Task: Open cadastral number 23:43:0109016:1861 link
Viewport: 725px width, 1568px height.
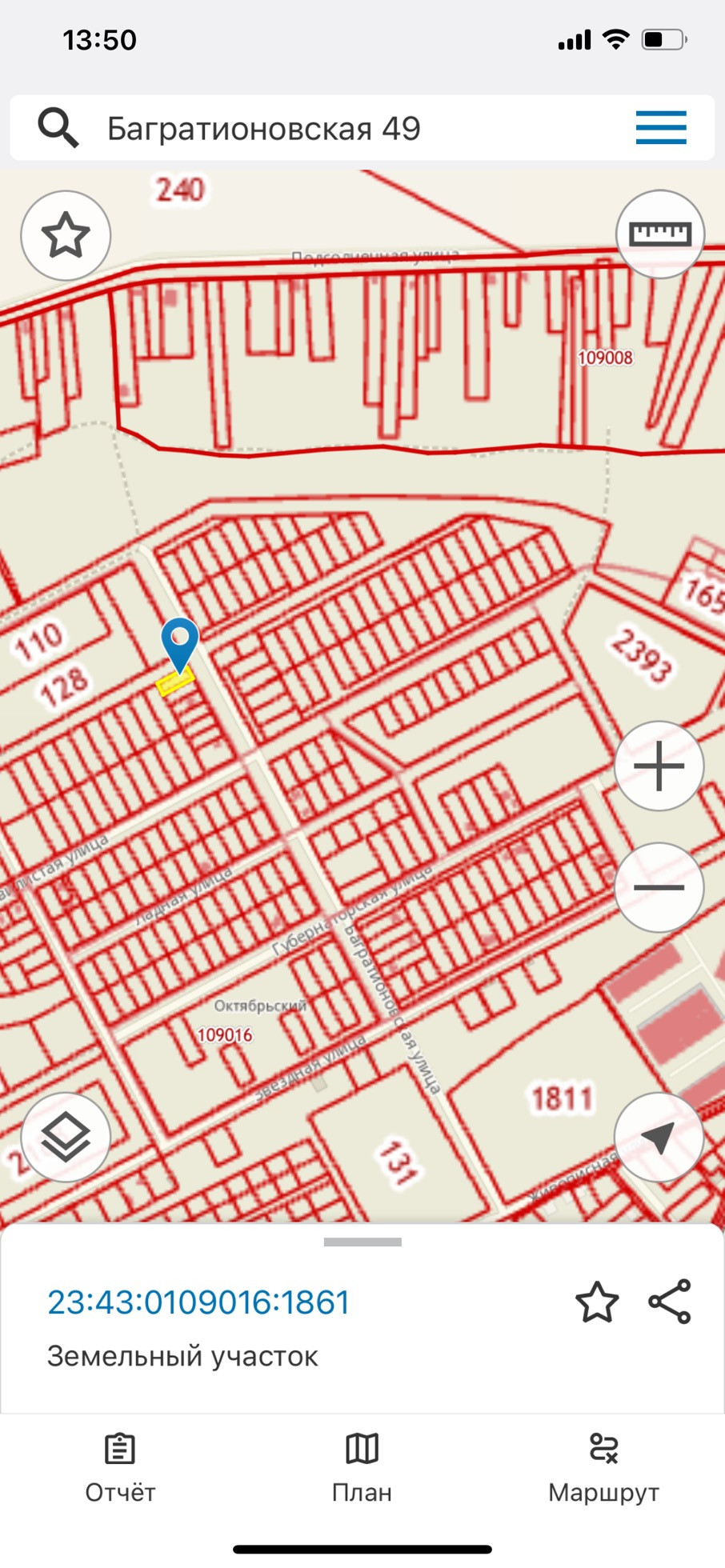Action: [x=198, y=1302]
